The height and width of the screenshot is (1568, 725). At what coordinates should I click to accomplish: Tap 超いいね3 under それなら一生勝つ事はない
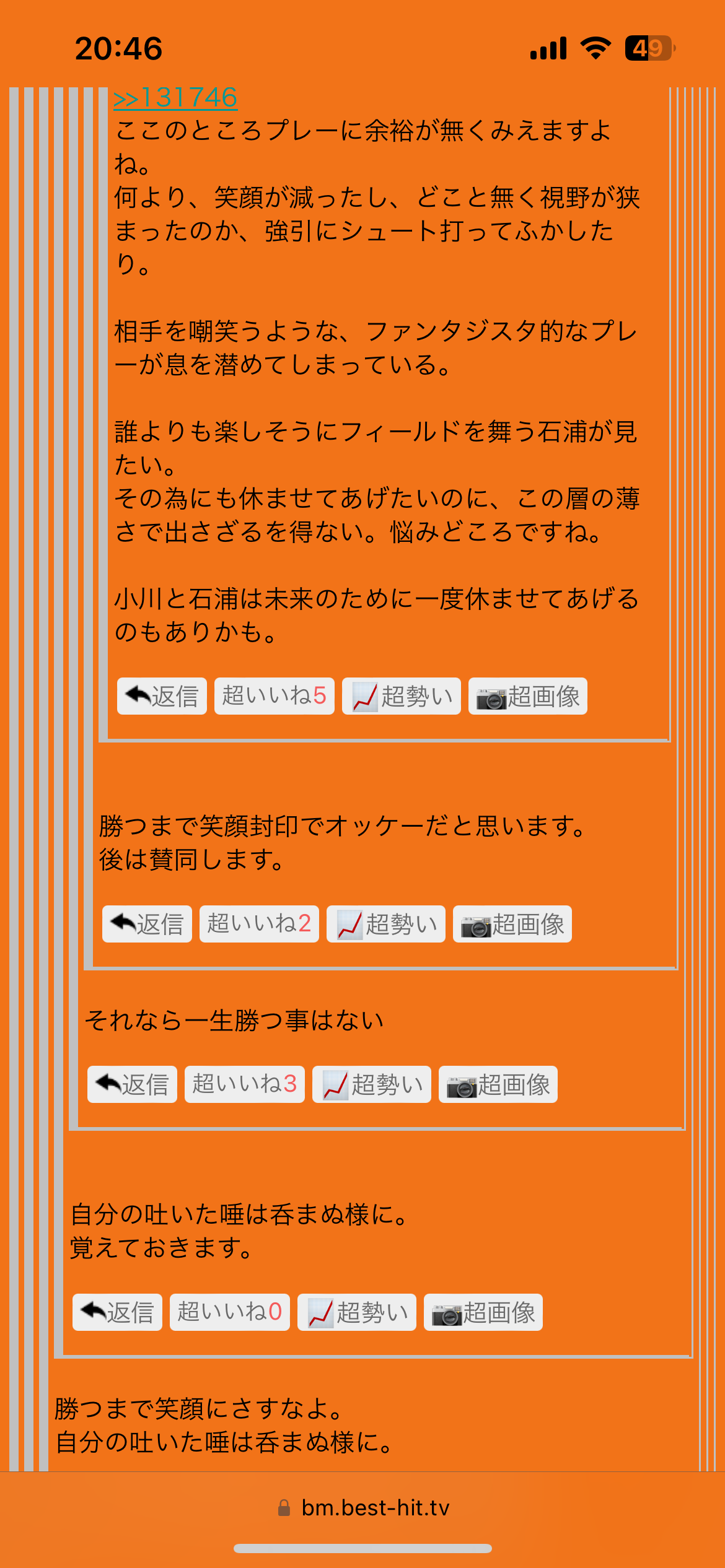click(245, 1084)
